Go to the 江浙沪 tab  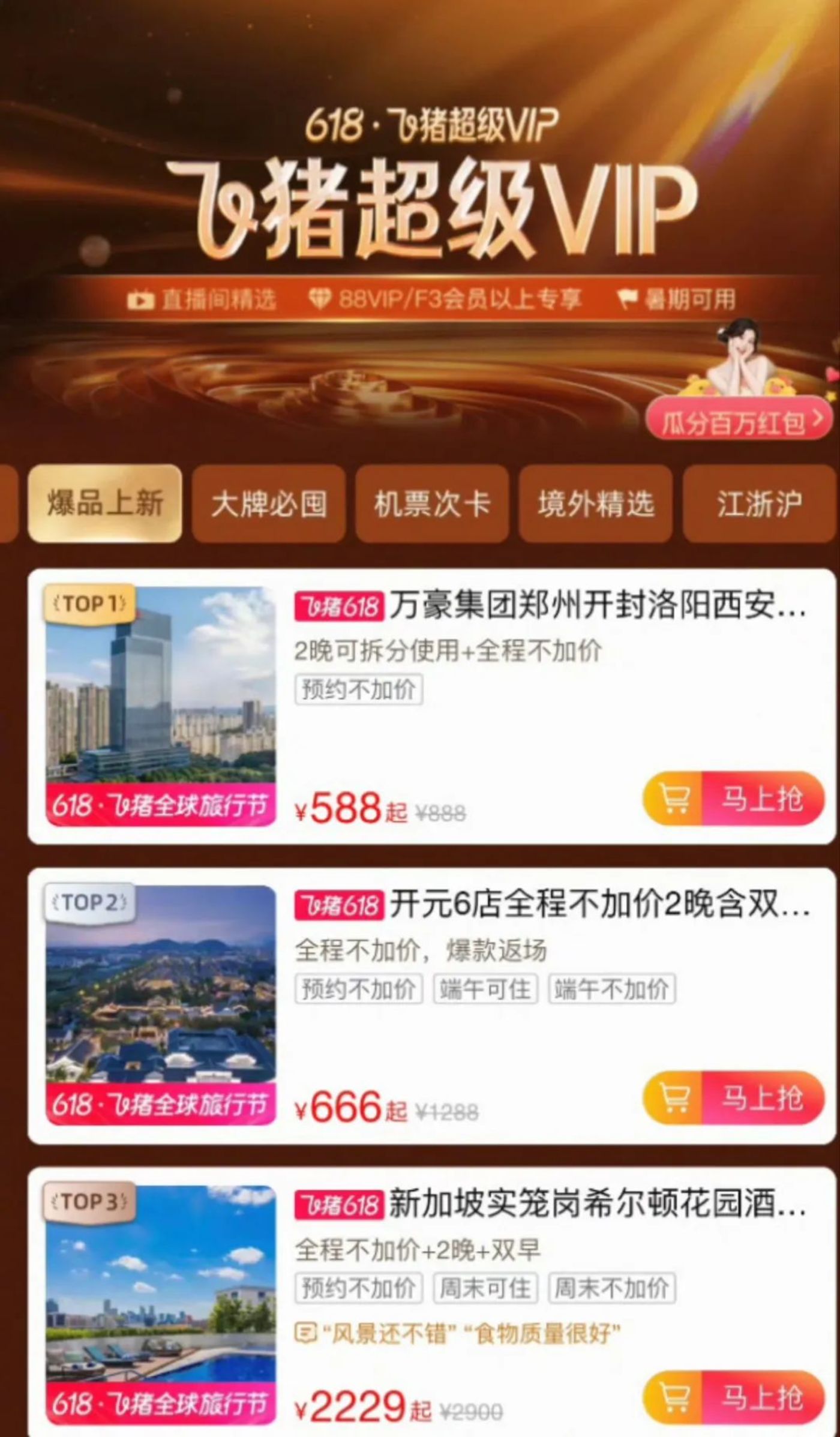coord(760,503)
